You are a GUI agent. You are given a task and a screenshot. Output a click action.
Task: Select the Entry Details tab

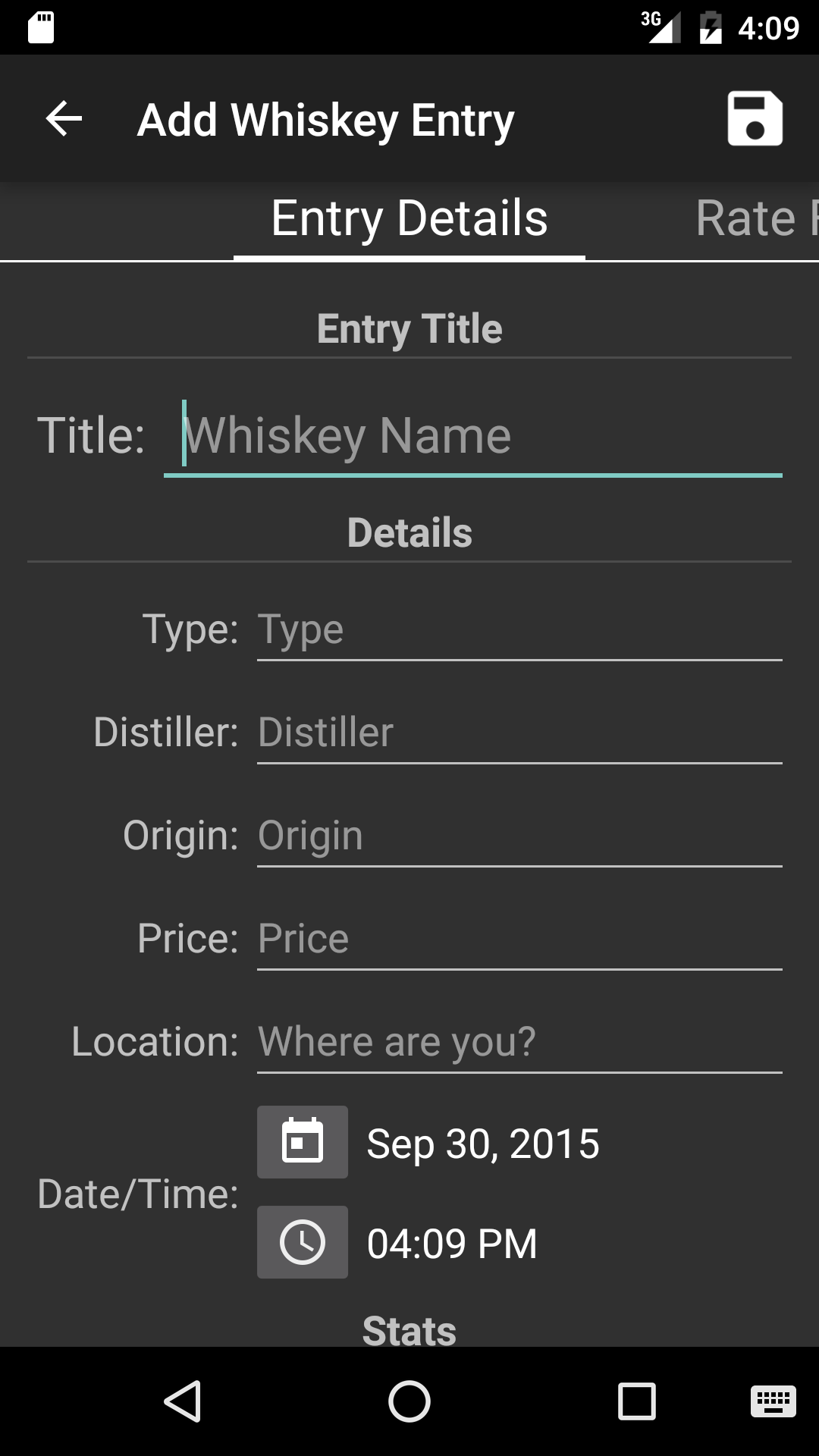pos(409,219)
